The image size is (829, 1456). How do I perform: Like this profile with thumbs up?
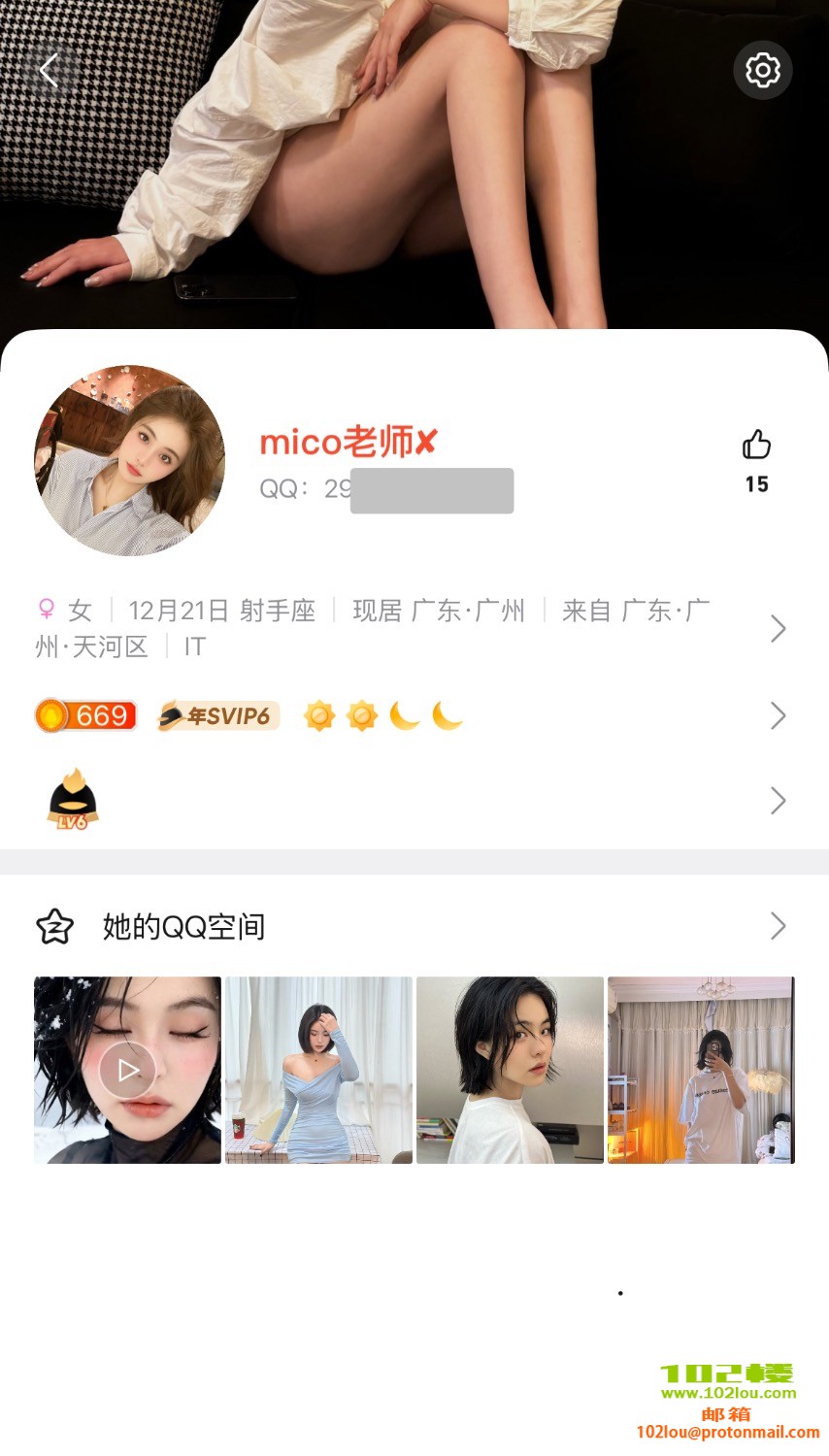(x=756, y=446)
